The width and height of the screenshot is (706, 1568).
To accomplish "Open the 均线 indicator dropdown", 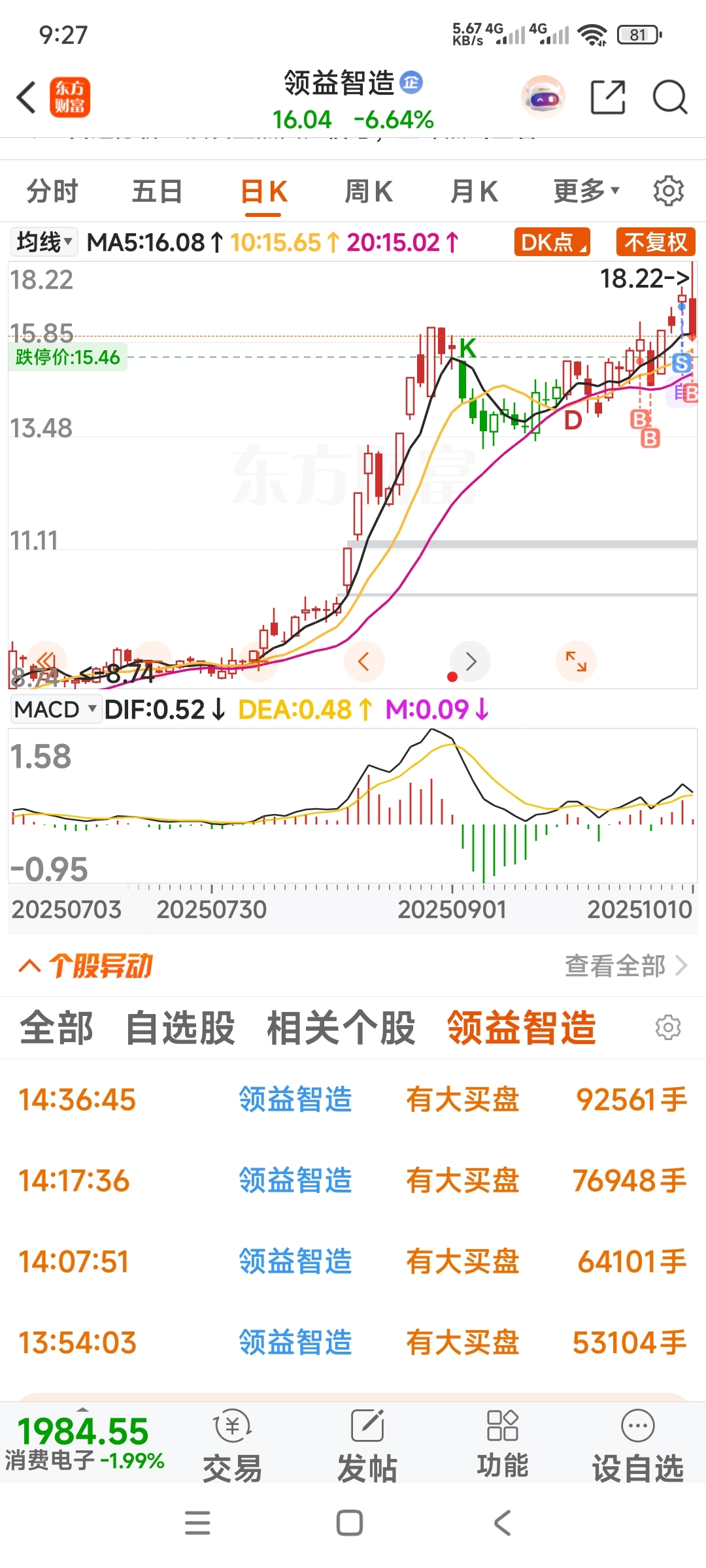I will click(x=44, y=242).
